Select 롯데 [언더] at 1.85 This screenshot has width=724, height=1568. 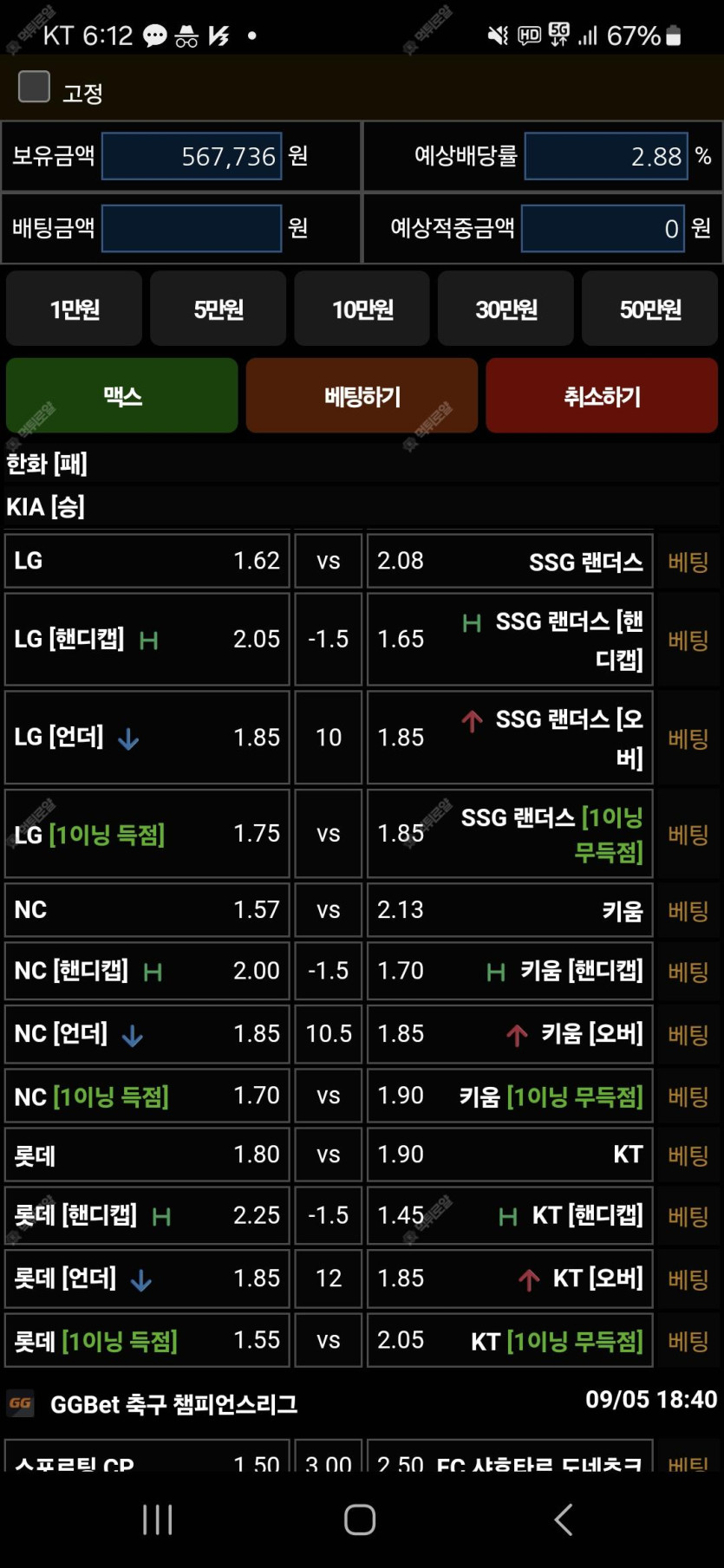tap(147, 1278)
